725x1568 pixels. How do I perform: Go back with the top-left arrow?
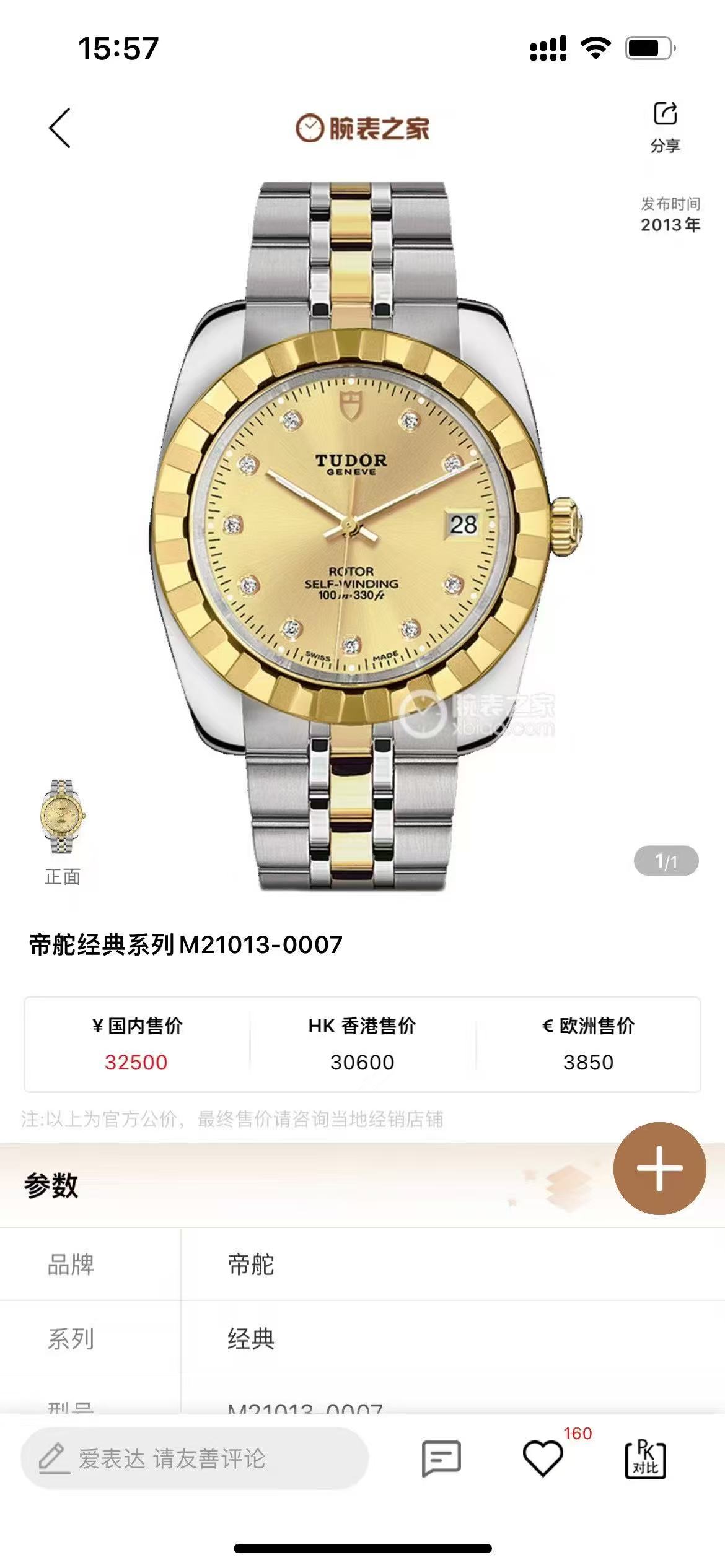60,128
